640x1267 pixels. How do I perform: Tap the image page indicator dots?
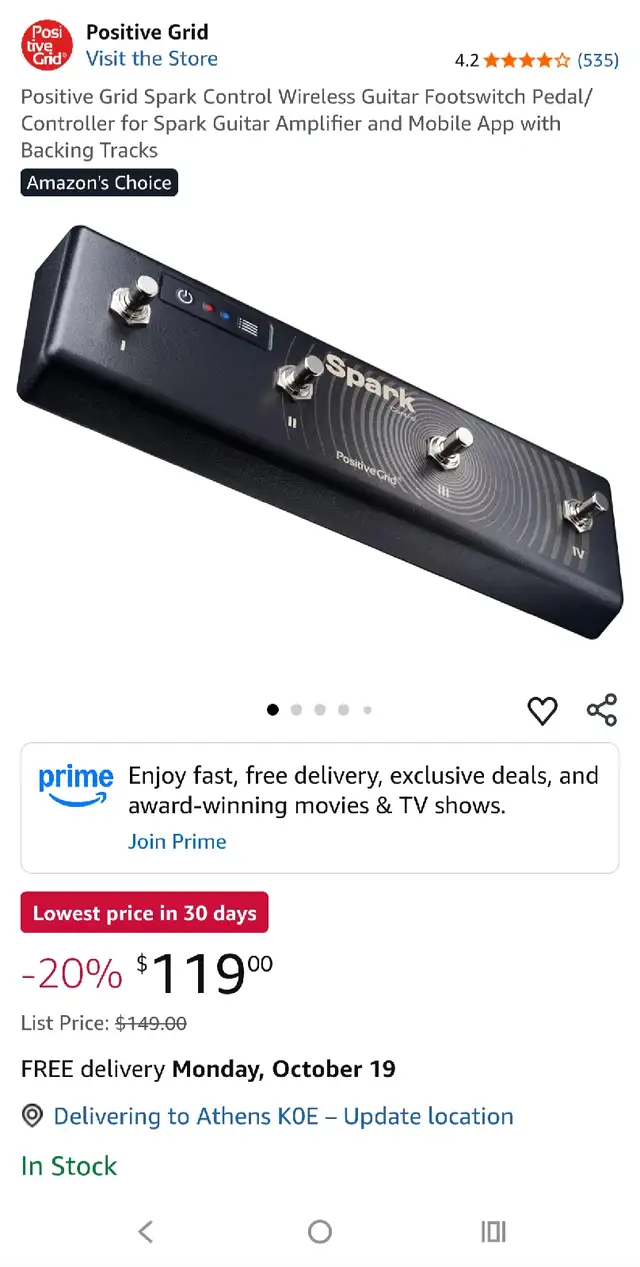pyautogui.click(x=320, y=710)
